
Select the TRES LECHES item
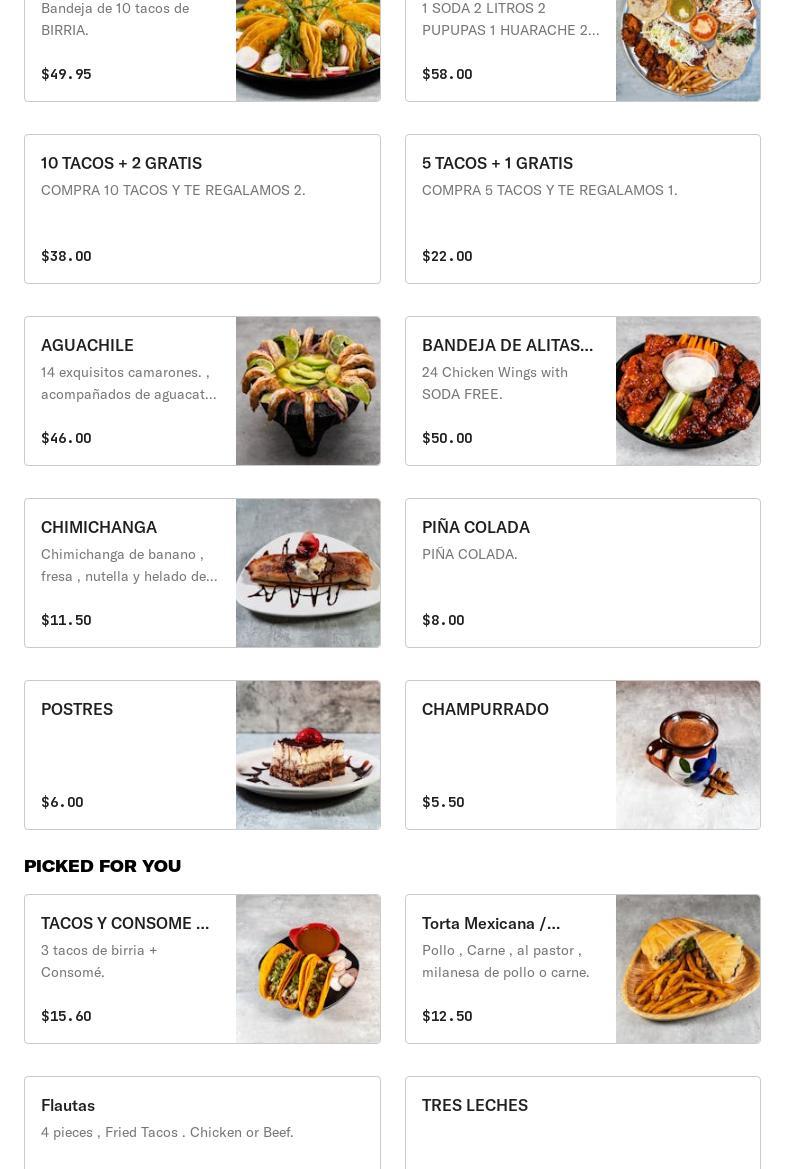pyautogui.click(x=582, y=1122)
